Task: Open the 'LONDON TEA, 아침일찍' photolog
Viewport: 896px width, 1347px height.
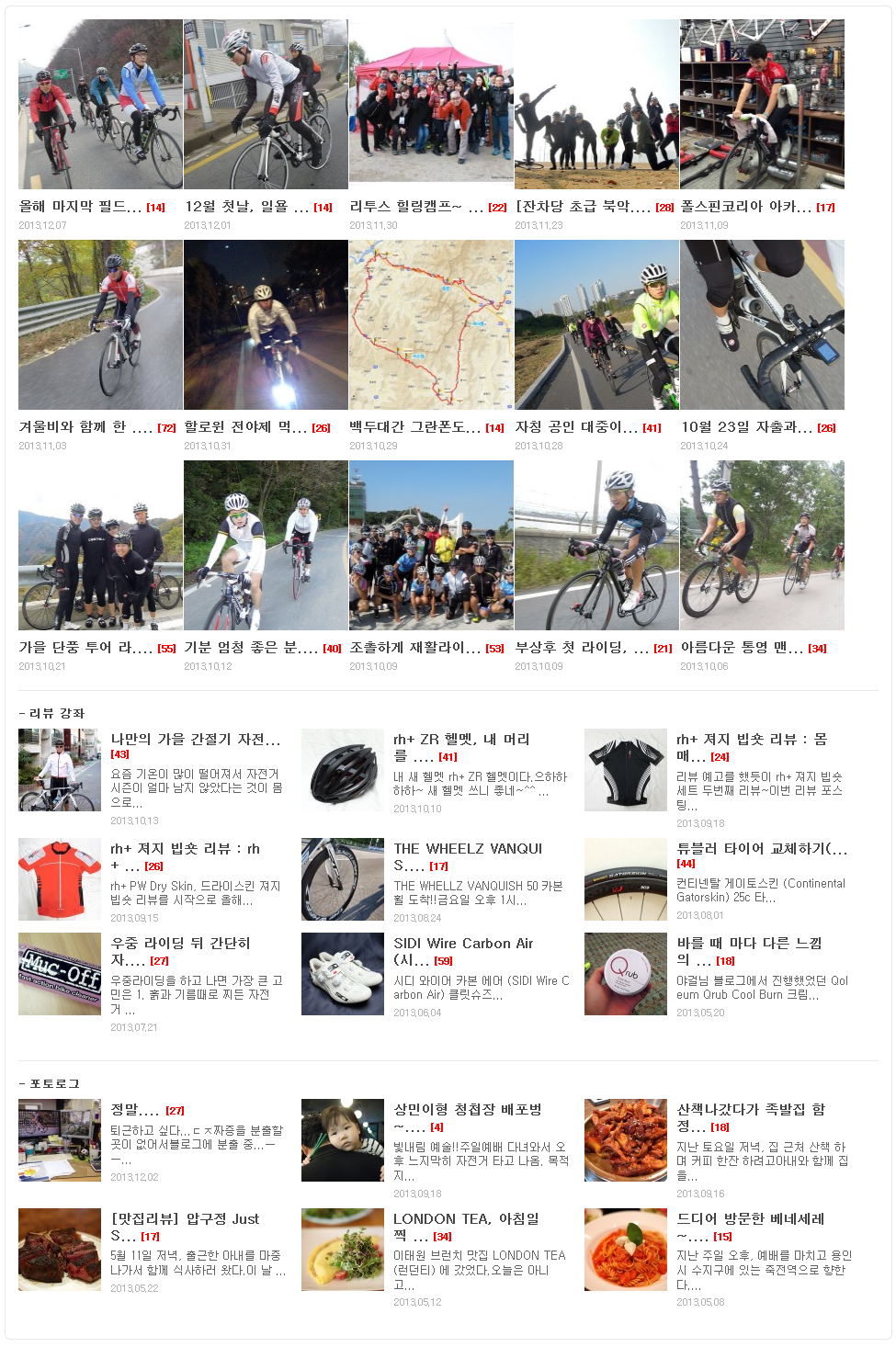Action: tap(466, 1219)
